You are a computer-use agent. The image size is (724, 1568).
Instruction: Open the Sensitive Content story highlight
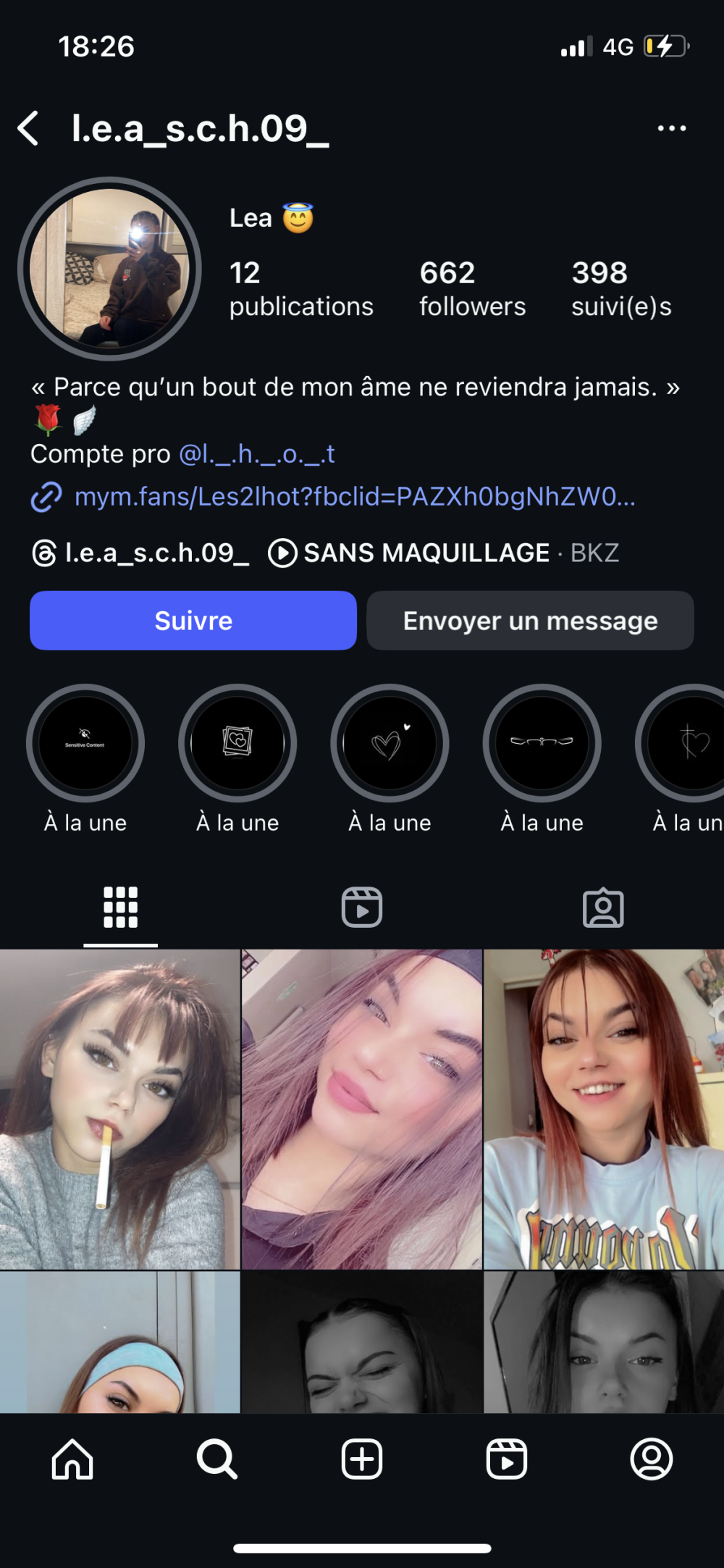tap(85, 743)
